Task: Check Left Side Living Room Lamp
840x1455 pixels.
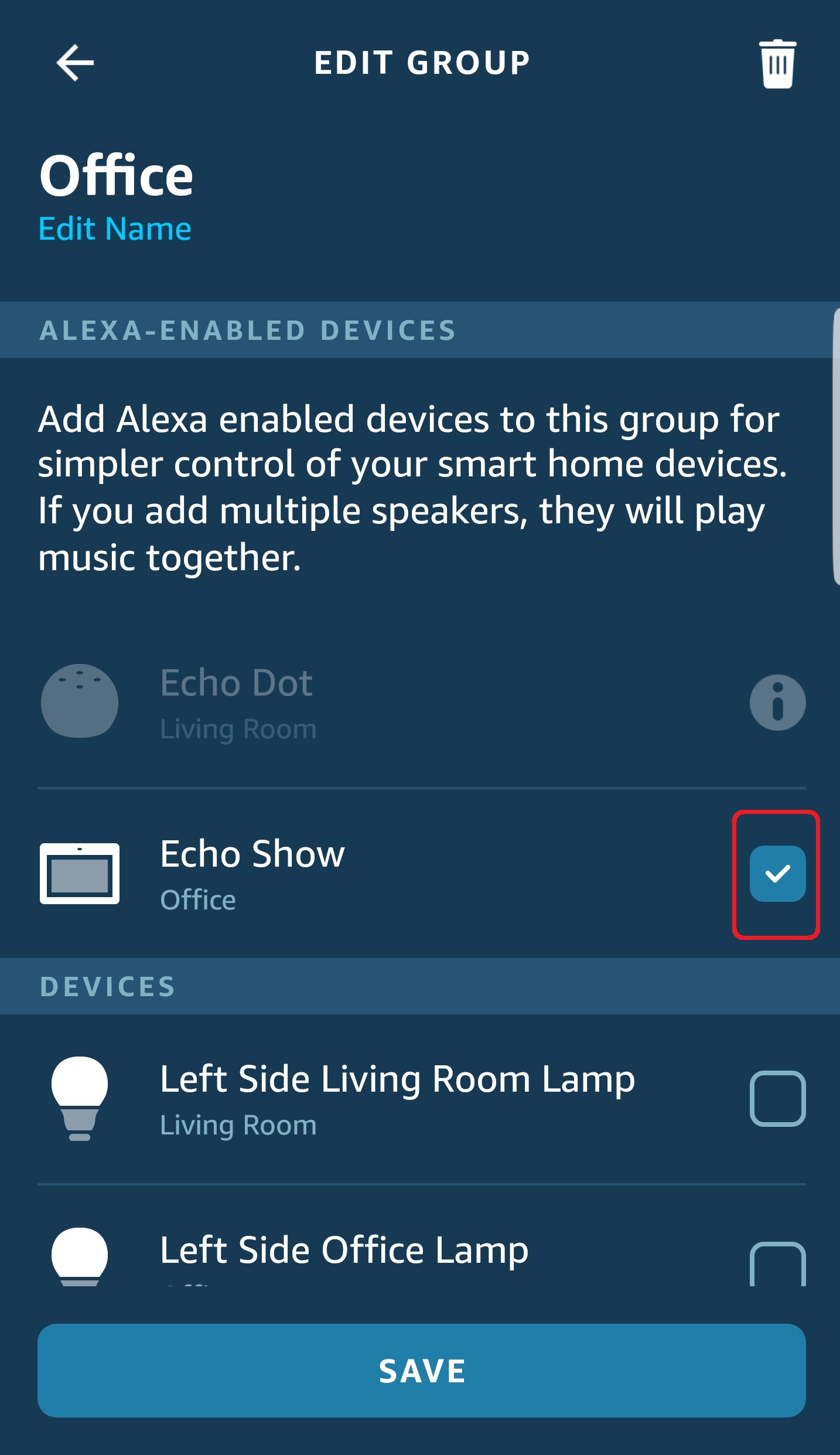Action: coord(777,1098)
